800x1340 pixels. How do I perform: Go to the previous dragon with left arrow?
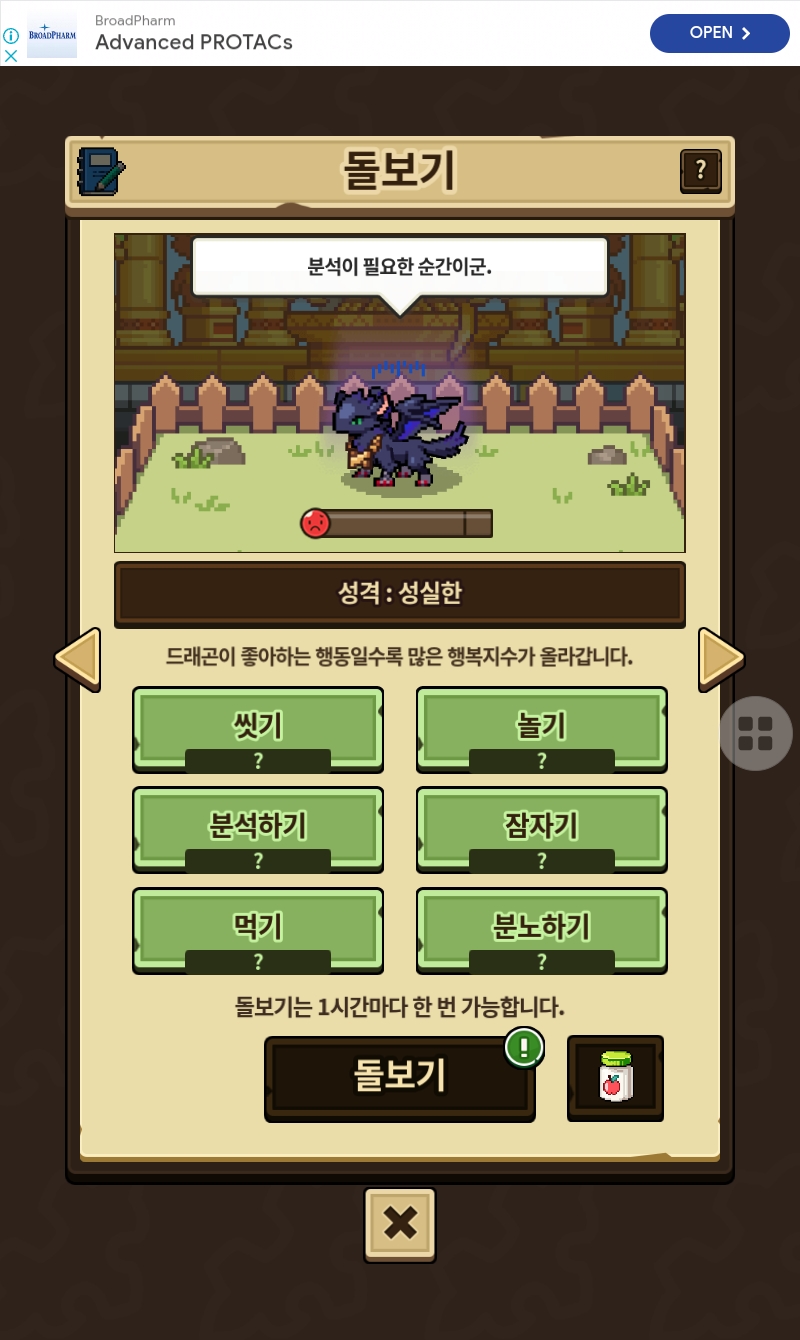point(77,658)
